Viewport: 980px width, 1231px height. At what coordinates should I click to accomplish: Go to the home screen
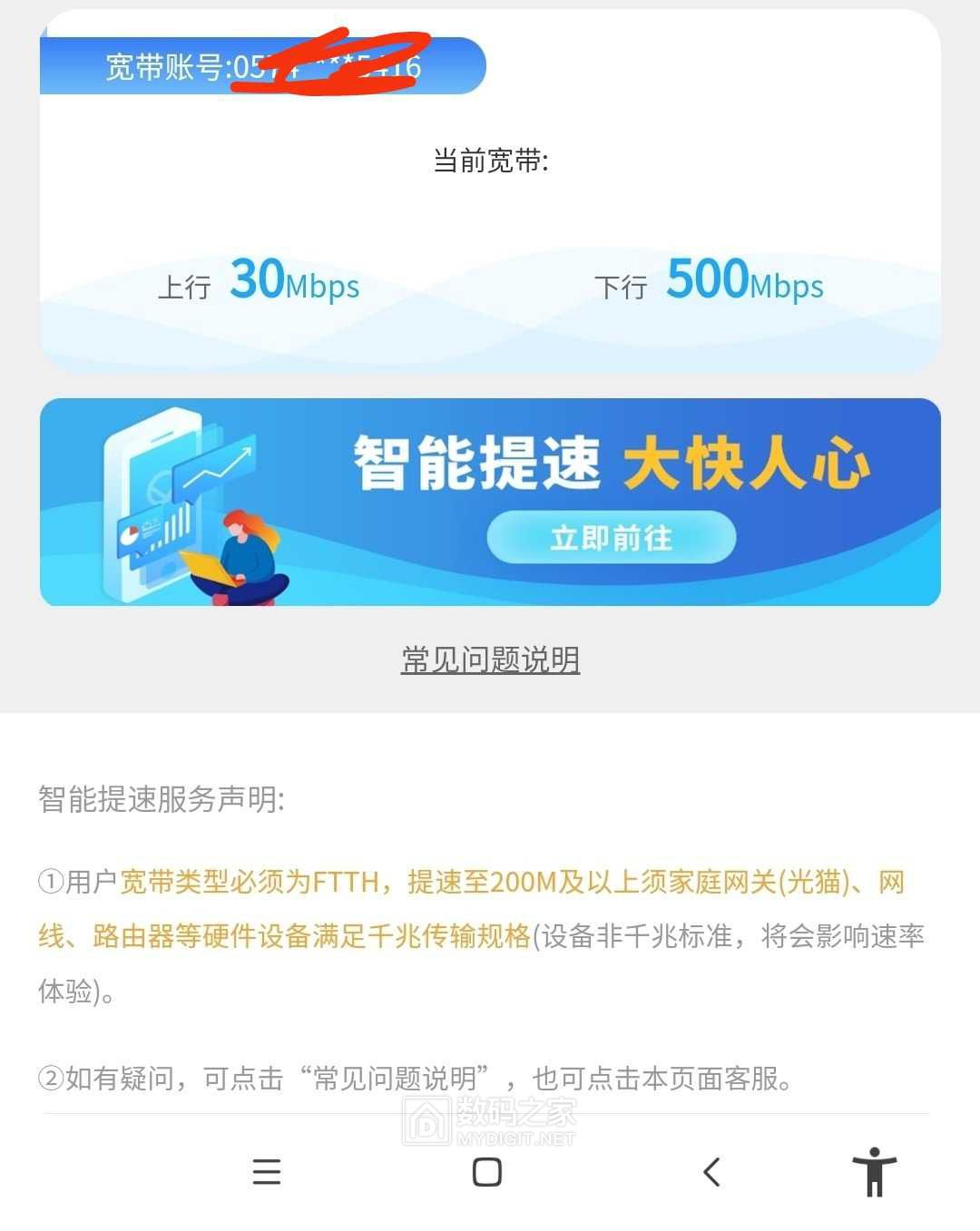click(487, 1171)
